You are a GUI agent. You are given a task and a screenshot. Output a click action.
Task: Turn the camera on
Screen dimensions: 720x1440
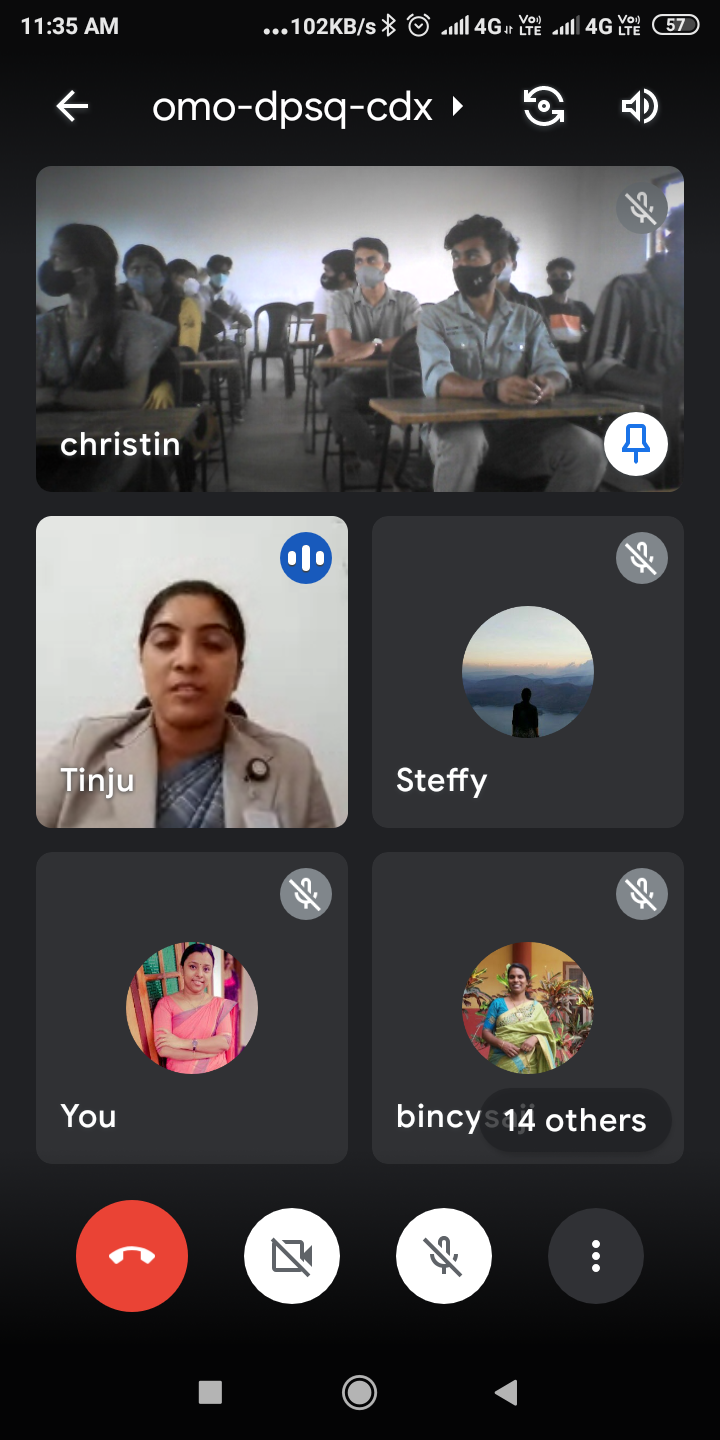coord(292,1256)
